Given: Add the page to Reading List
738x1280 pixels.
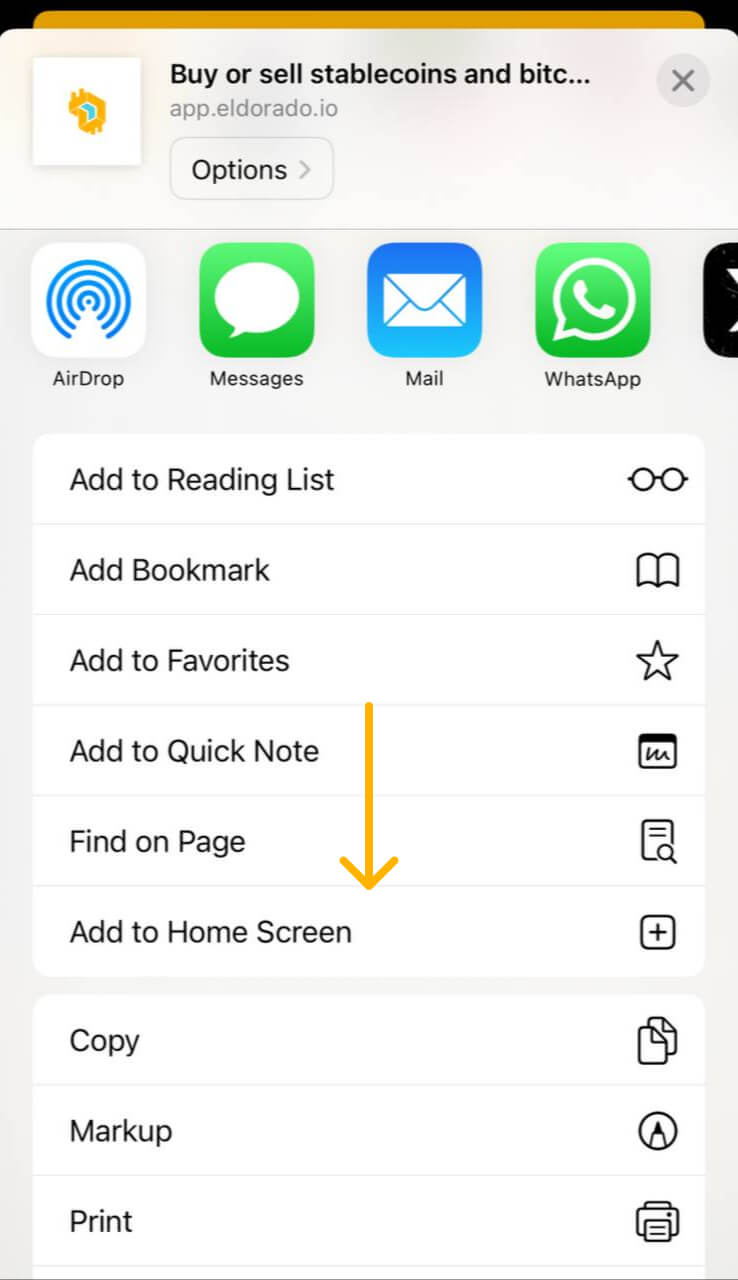Looking at the screenshot, I should 369,479.
